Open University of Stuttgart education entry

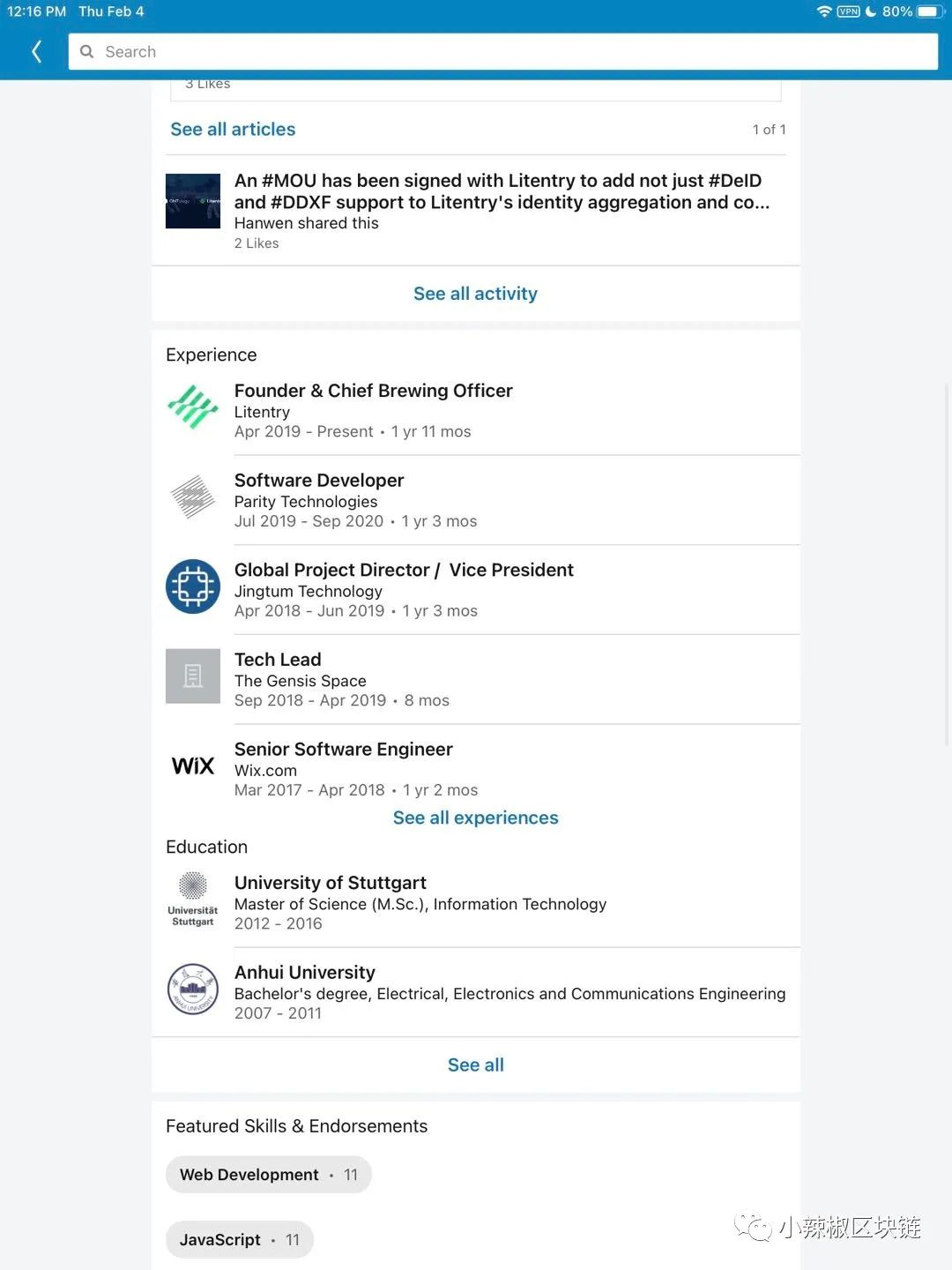(330, 884)
